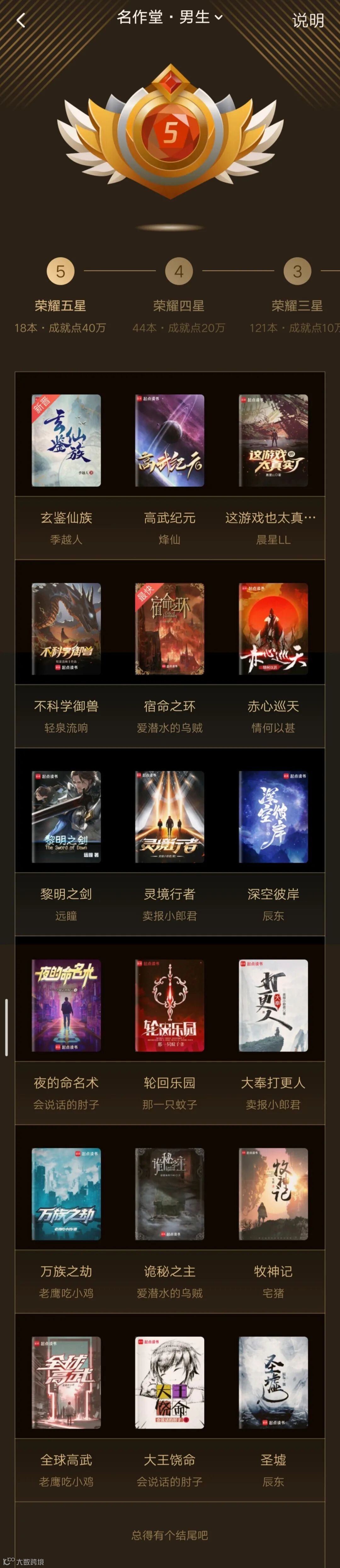Open the book 诡秘之主
The height and width of the screenshot is (1568, 340).
[170, 1194]
